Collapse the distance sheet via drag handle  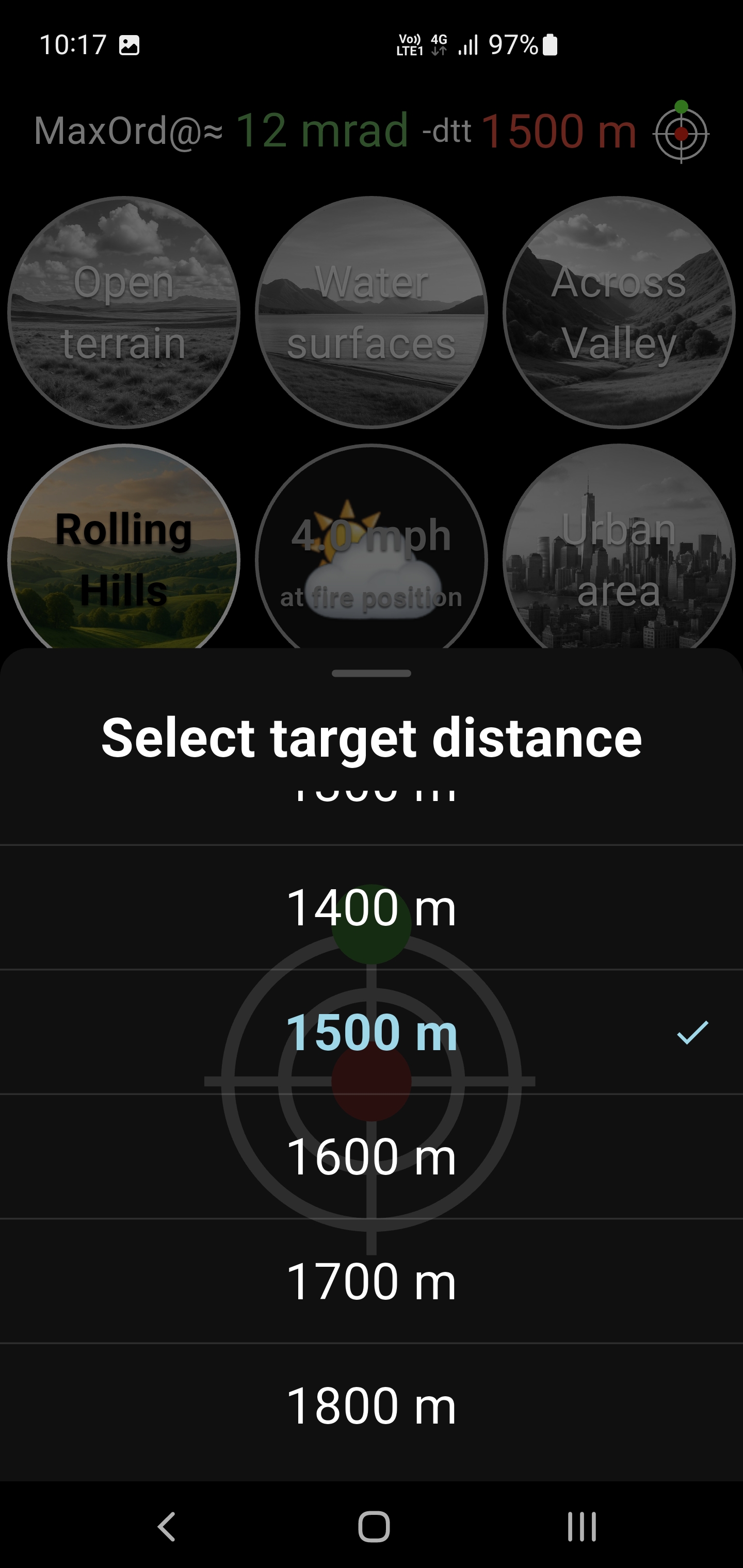(372, 673)
